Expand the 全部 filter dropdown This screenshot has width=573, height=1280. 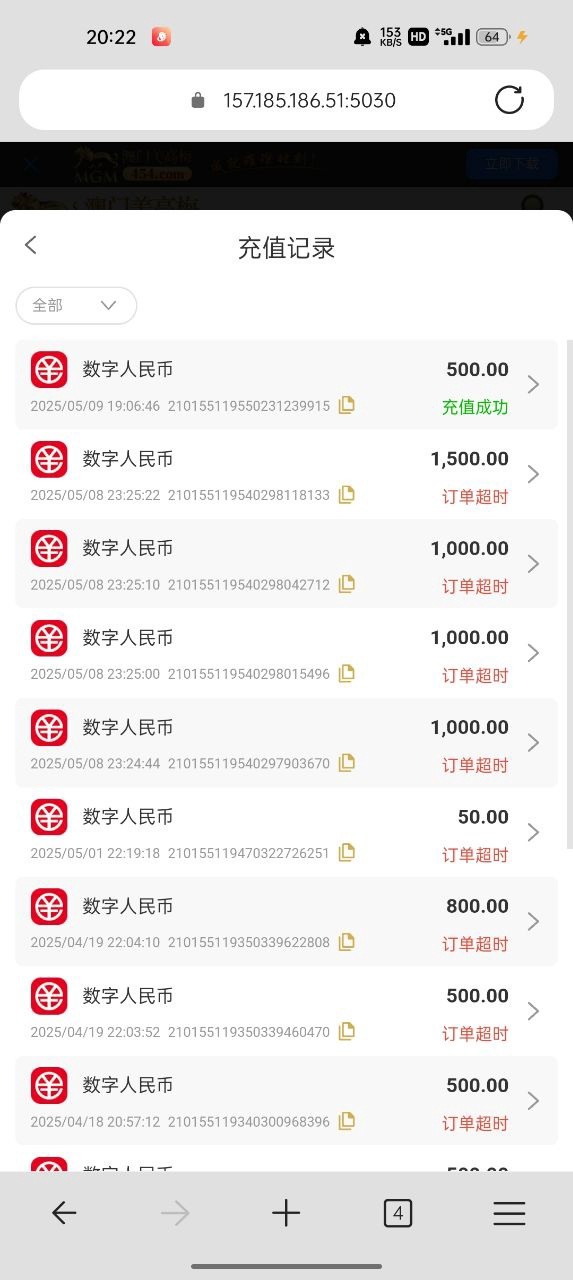[x=76, y=306]
